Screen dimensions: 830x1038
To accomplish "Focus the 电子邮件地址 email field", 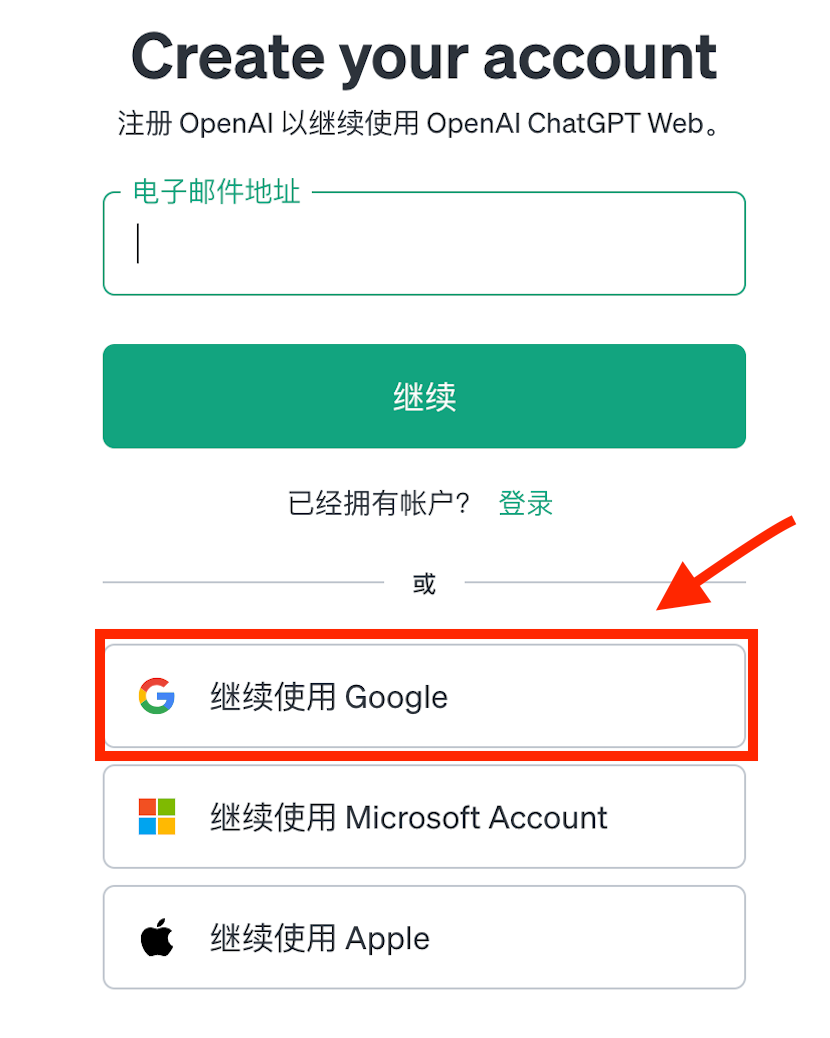I will tap(424, 244).
